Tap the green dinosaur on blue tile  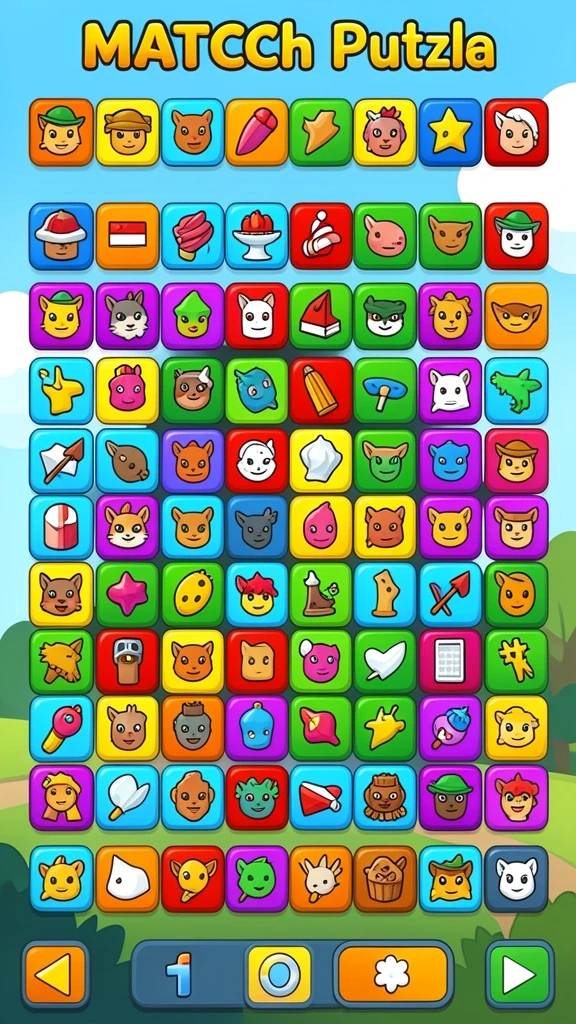coord(517,391)
